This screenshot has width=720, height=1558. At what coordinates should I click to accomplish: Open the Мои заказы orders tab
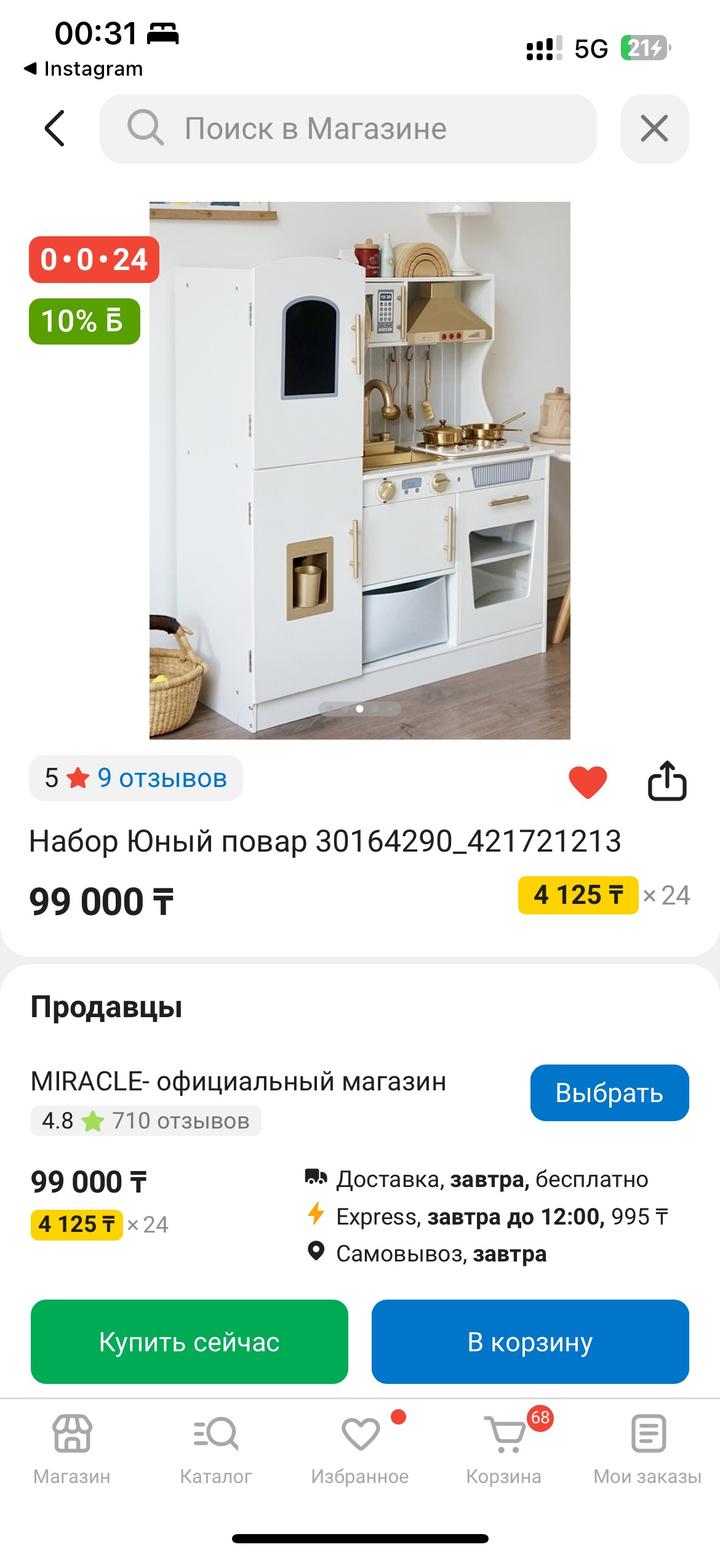[x=647, y=1446]
